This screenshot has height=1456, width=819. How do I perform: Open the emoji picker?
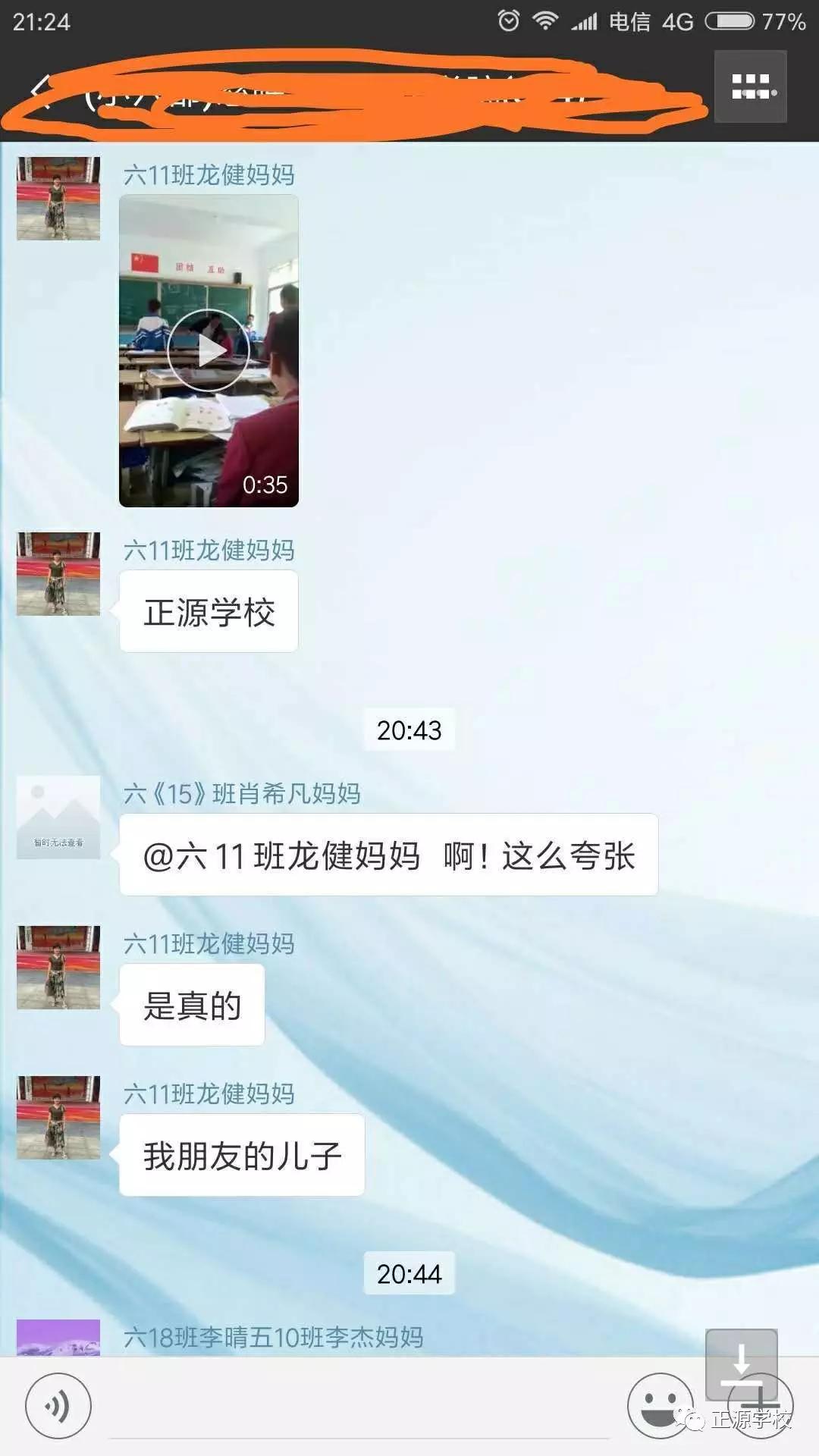pyautogui.click(x=660, y=1404)
